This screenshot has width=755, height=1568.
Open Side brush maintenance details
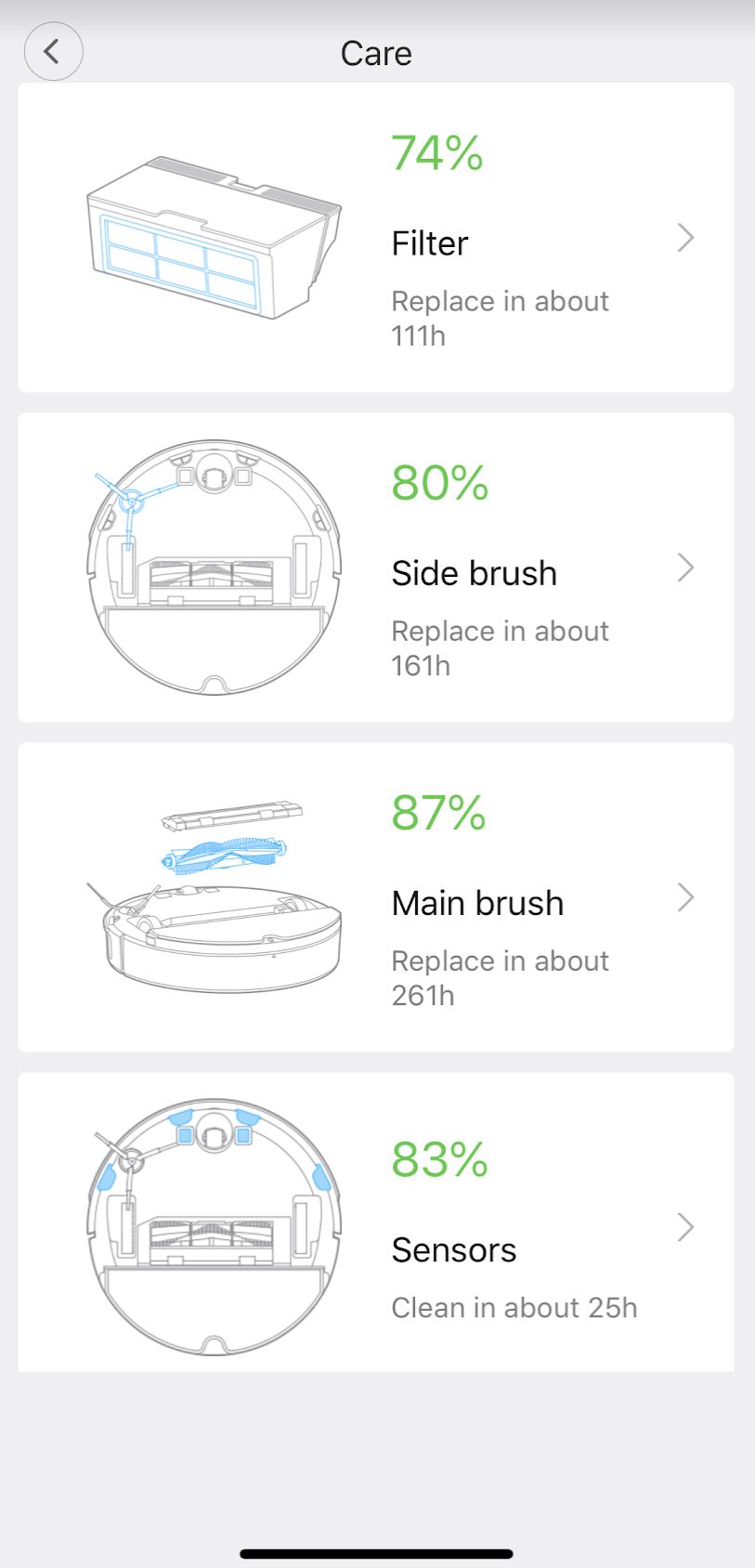tap(475, 572)
